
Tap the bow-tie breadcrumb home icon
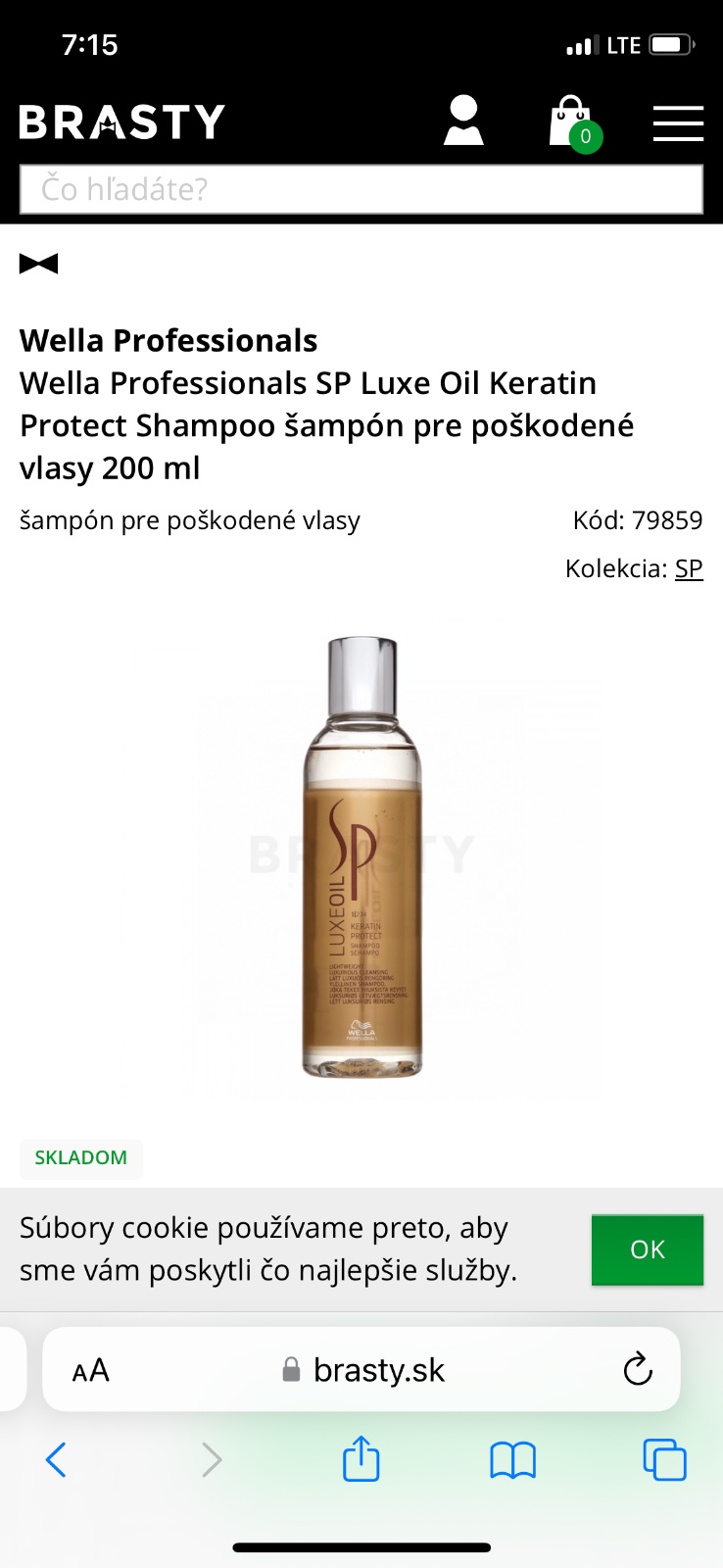click(39, 264)
